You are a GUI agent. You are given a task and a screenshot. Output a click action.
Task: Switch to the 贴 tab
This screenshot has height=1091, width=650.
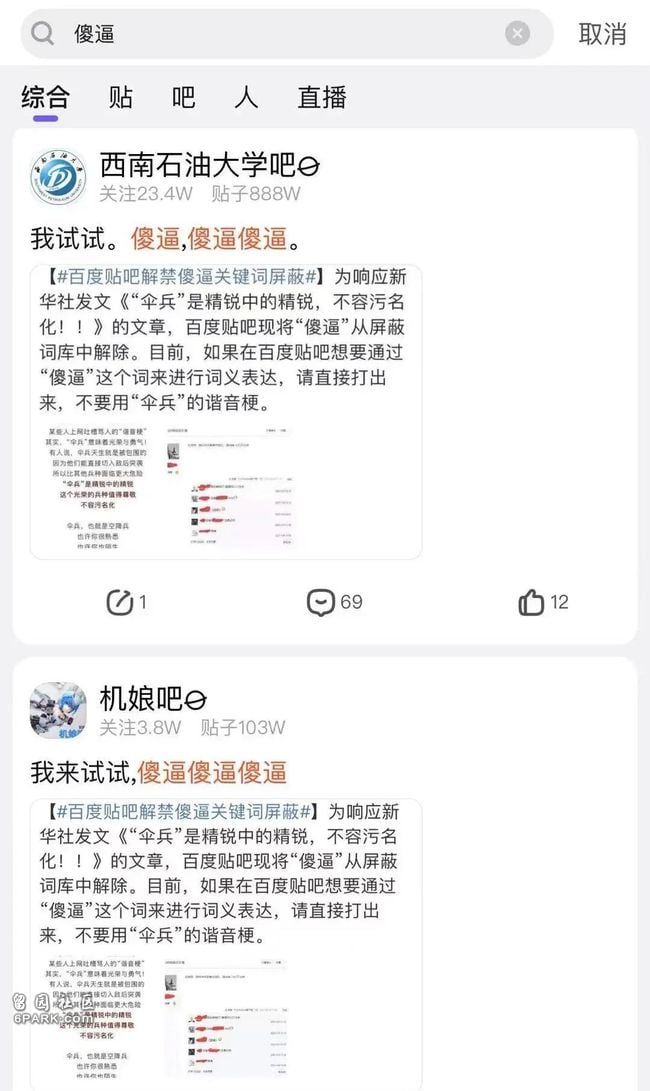pos(121,97)
